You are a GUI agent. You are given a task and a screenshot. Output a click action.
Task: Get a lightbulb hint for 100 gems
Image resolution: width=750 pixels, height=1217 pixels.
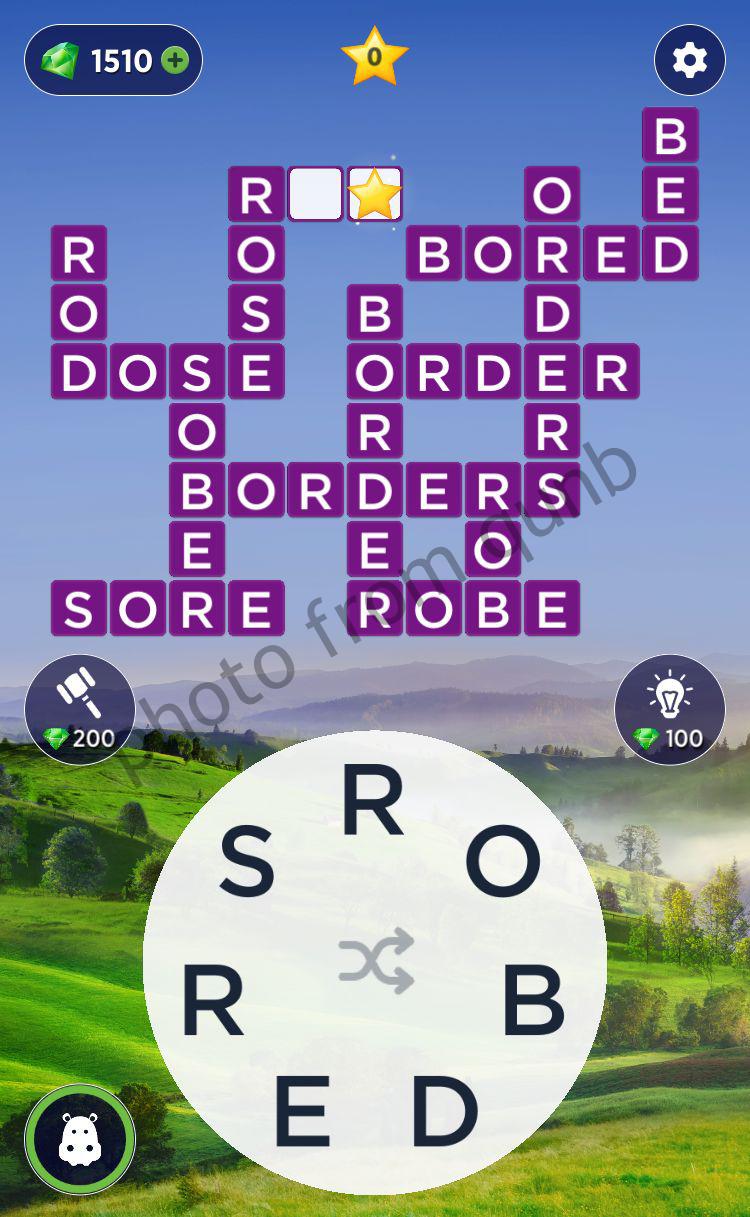click(x=669, y=709)
